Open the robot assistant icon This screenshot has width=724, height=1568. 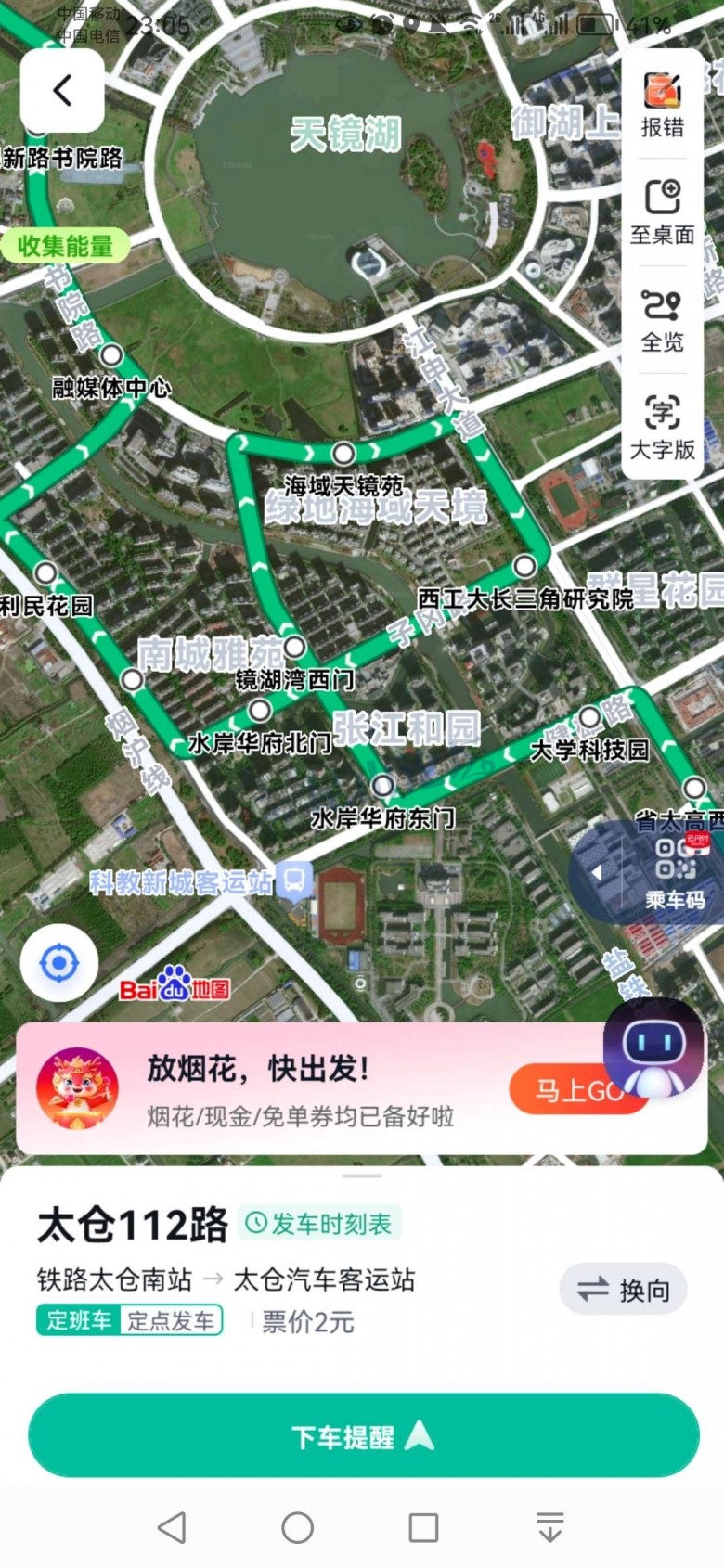coord(653,1048)
